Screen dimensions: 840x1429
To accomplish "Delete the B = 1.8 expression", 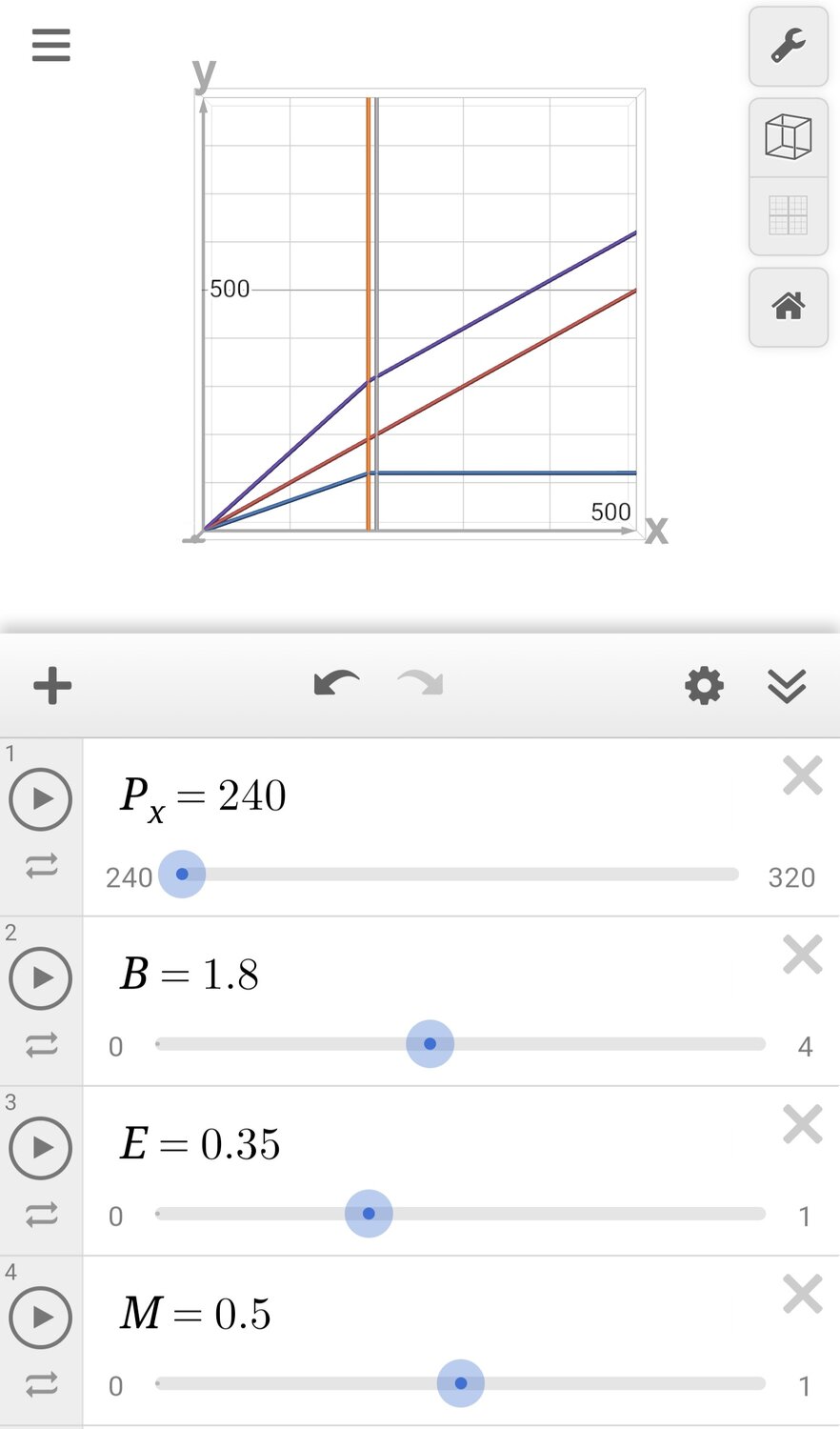I will click(x=803, y=954).
